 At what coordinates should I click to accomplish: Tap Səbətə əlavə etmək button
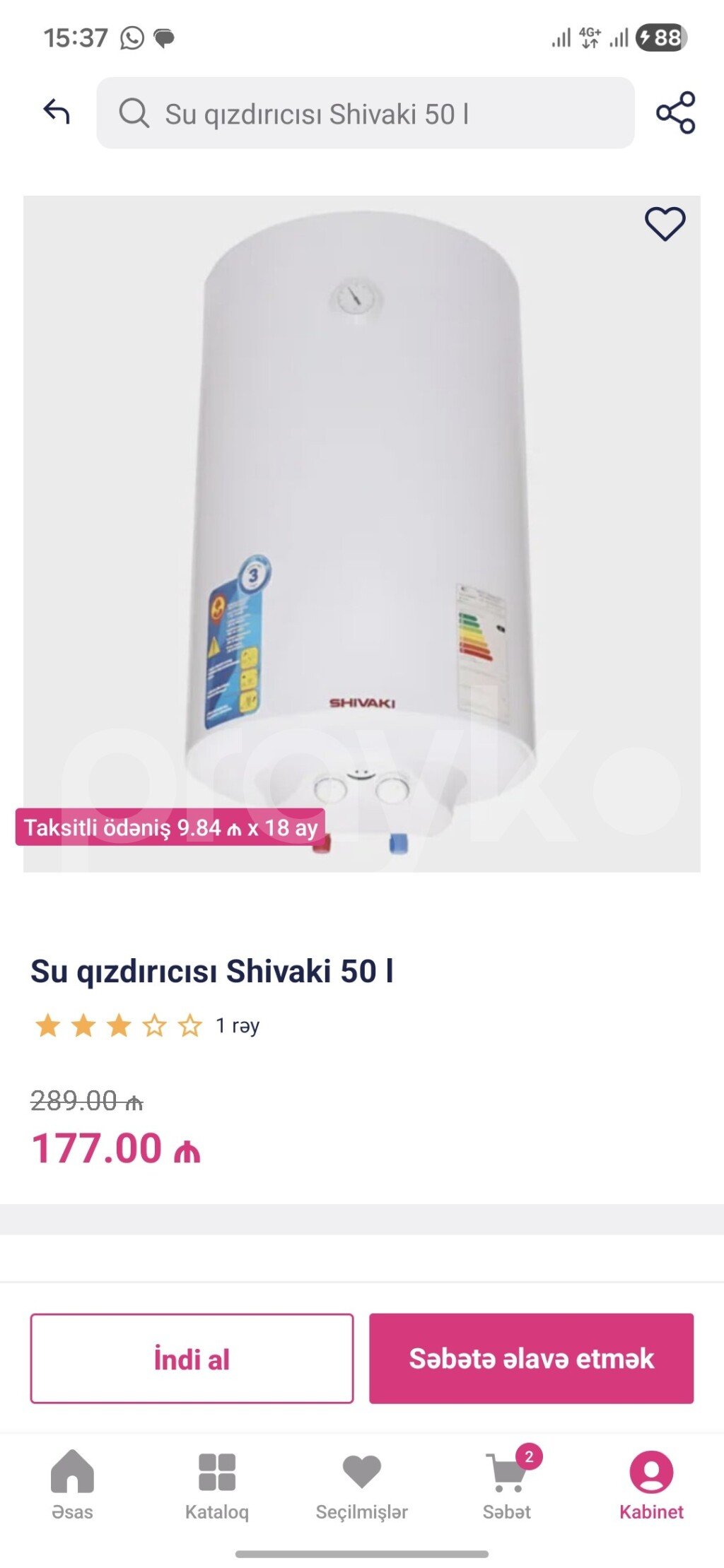click(531, 1358)
